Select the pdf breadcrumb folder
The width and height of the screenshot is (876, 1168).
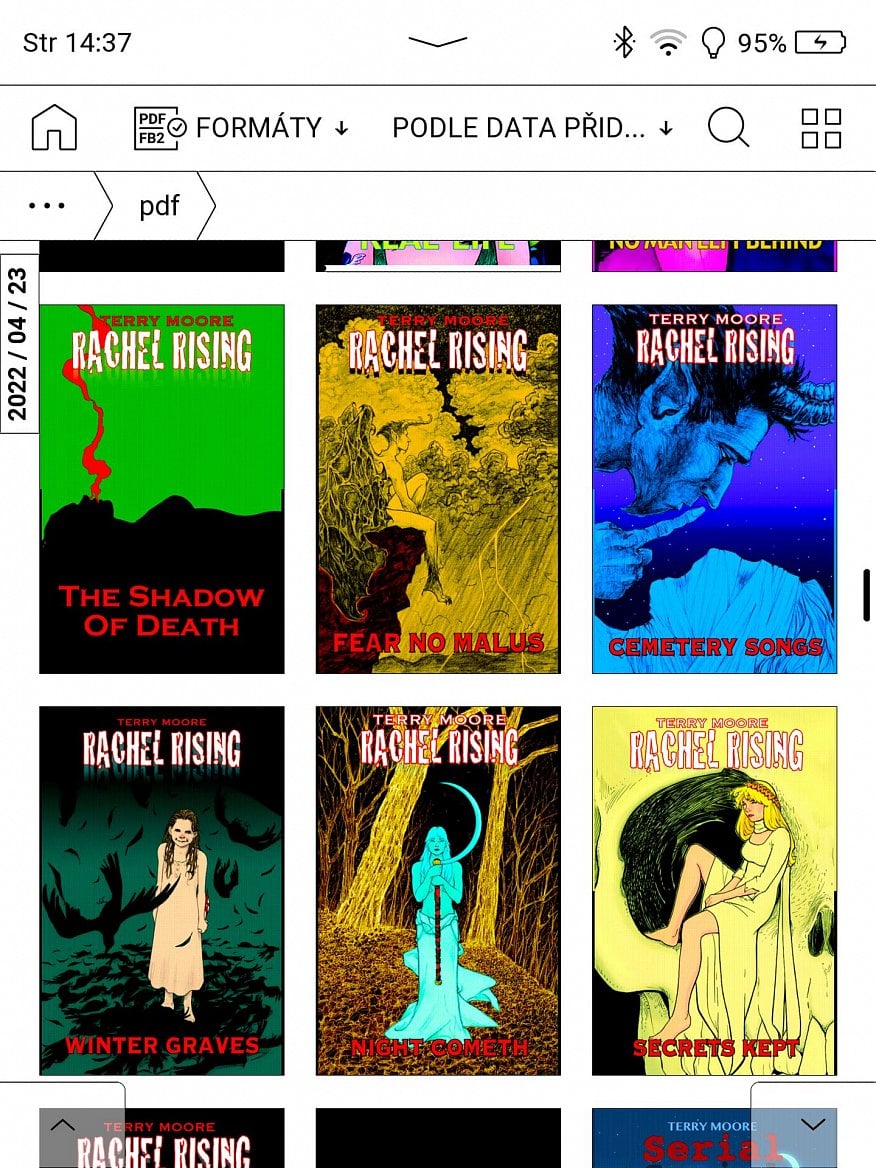[160, 206]
